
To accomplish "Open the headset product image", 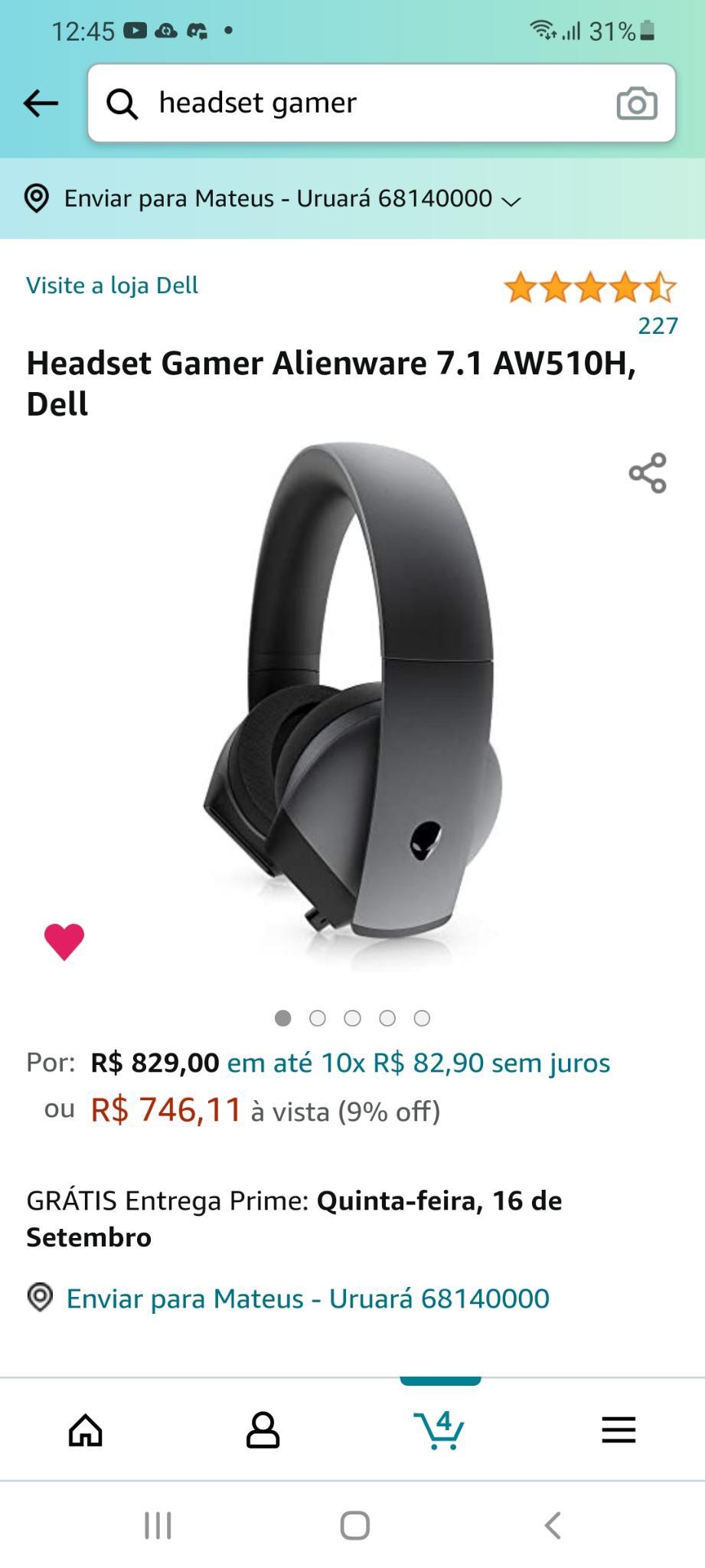I will pyautogui.click(x=354, y=706).
